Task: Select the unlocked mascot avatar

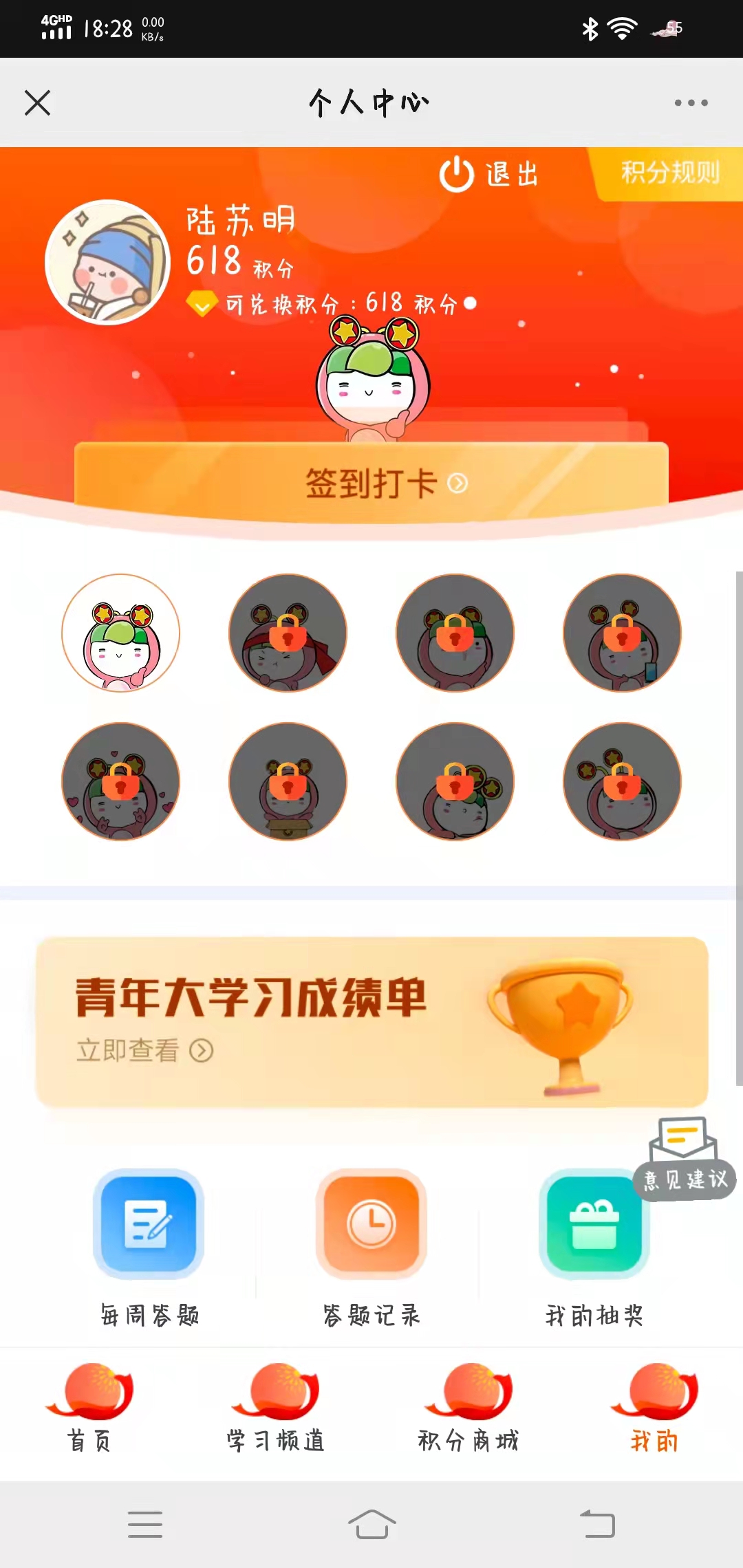Action: 120,633
